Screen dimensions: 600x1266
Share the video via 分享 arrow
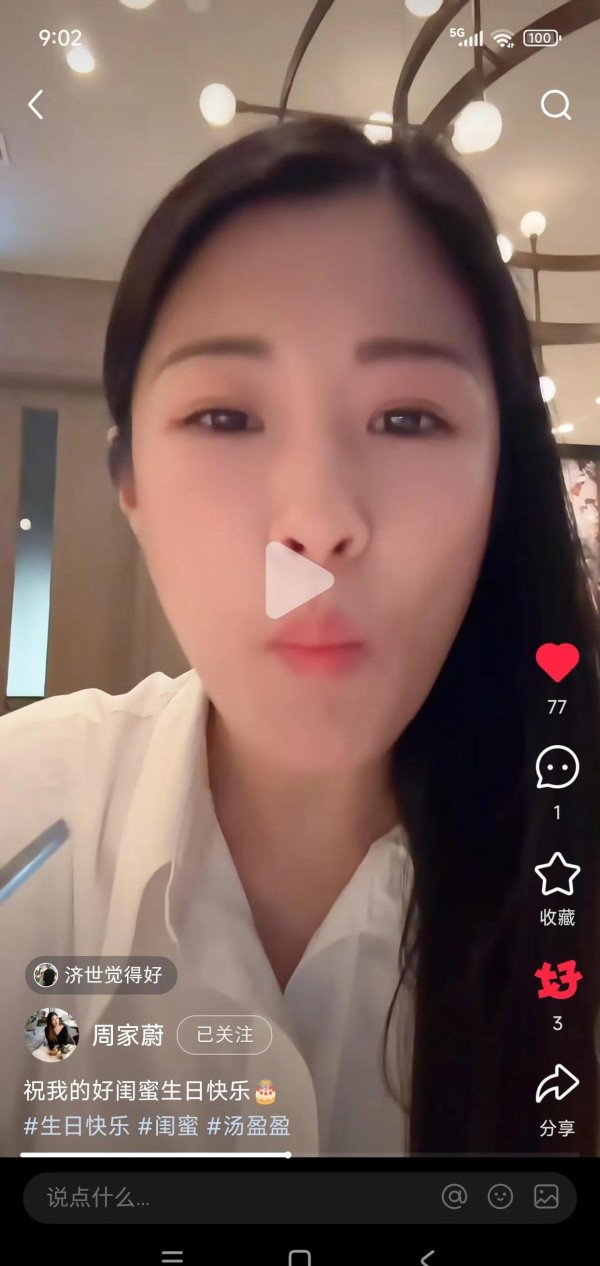557,1084
